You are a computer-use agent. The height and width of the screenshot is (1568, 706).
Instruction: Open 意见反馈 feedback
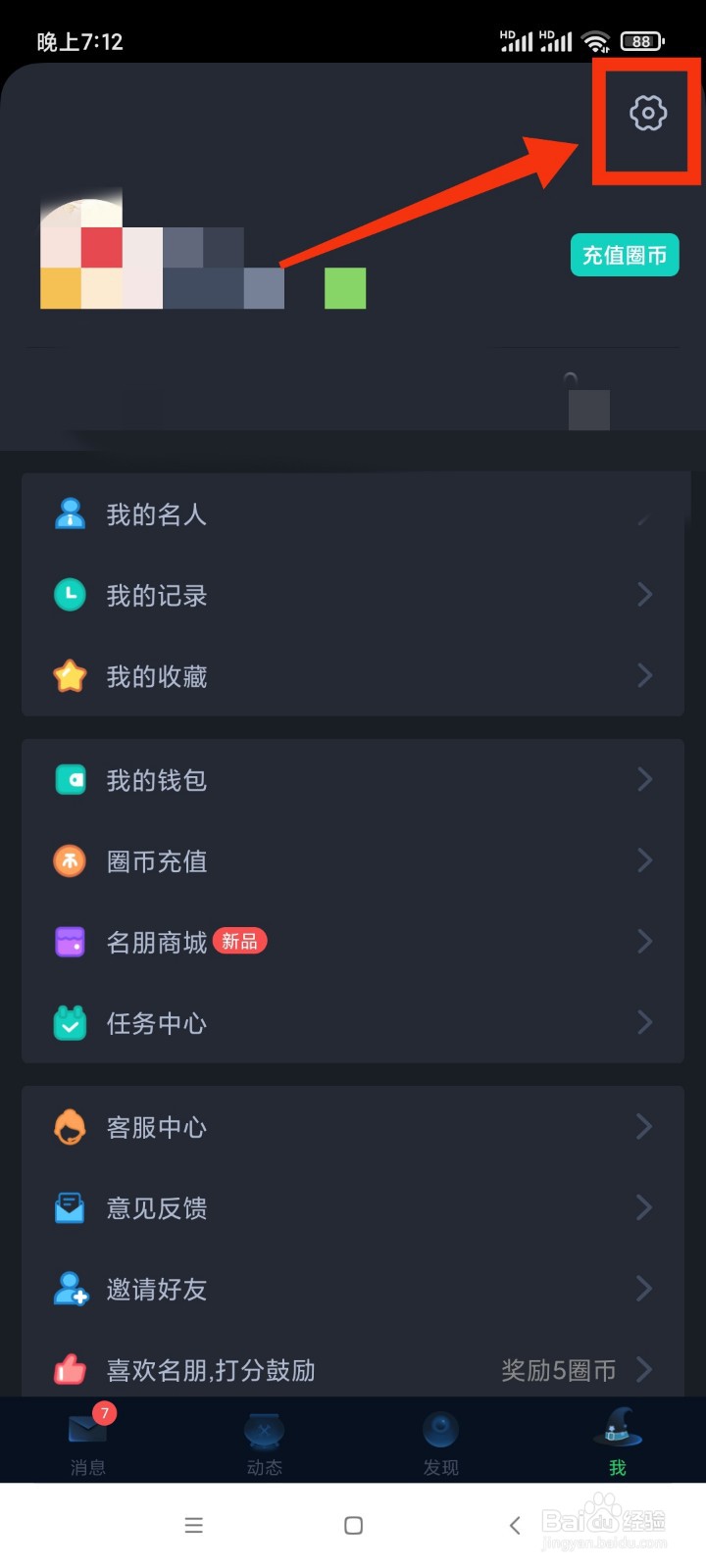click(353, 1208)
